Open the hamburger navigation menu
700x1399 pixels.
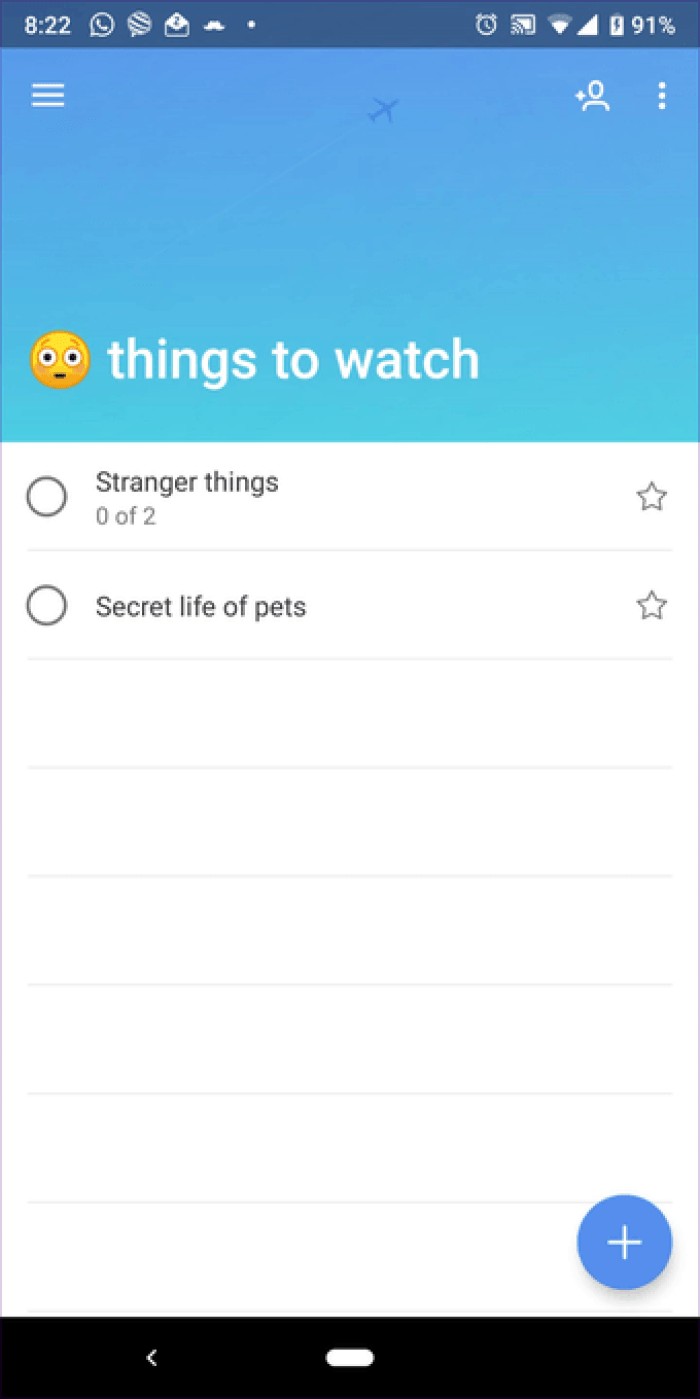tap(48, 95)
